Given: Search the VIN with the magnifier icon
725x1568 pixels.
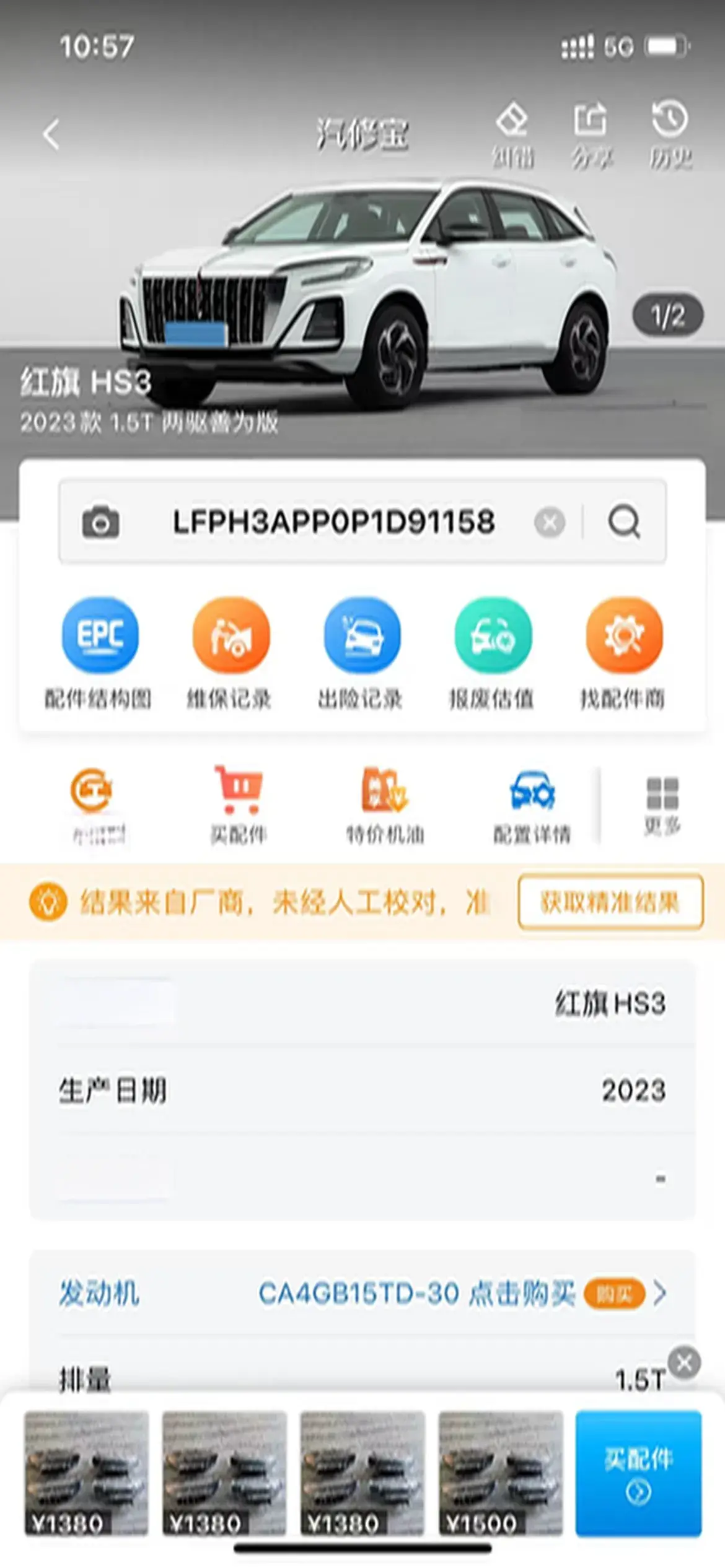Looking at the screenshot, I should pyautogui.click(x=624, y=521).
